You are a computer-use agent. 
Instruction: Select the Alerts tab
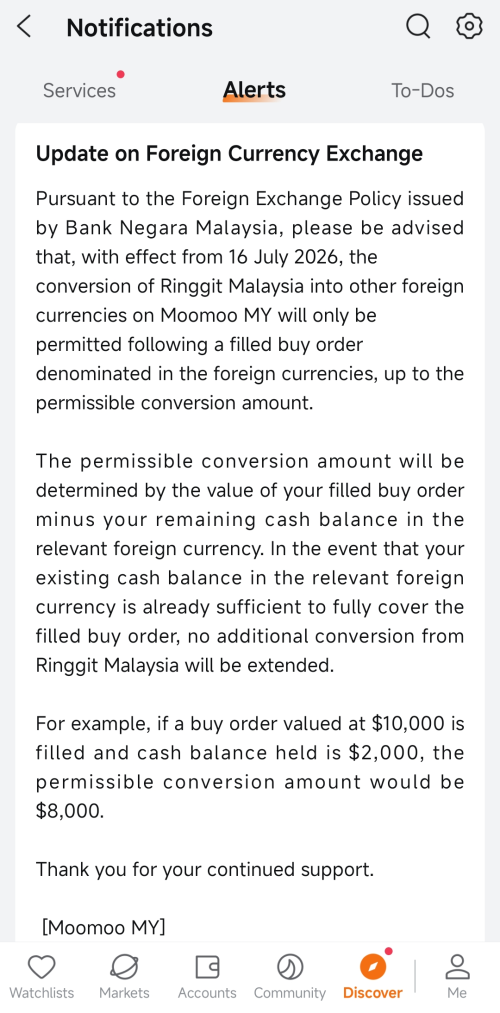pos(254,90)
